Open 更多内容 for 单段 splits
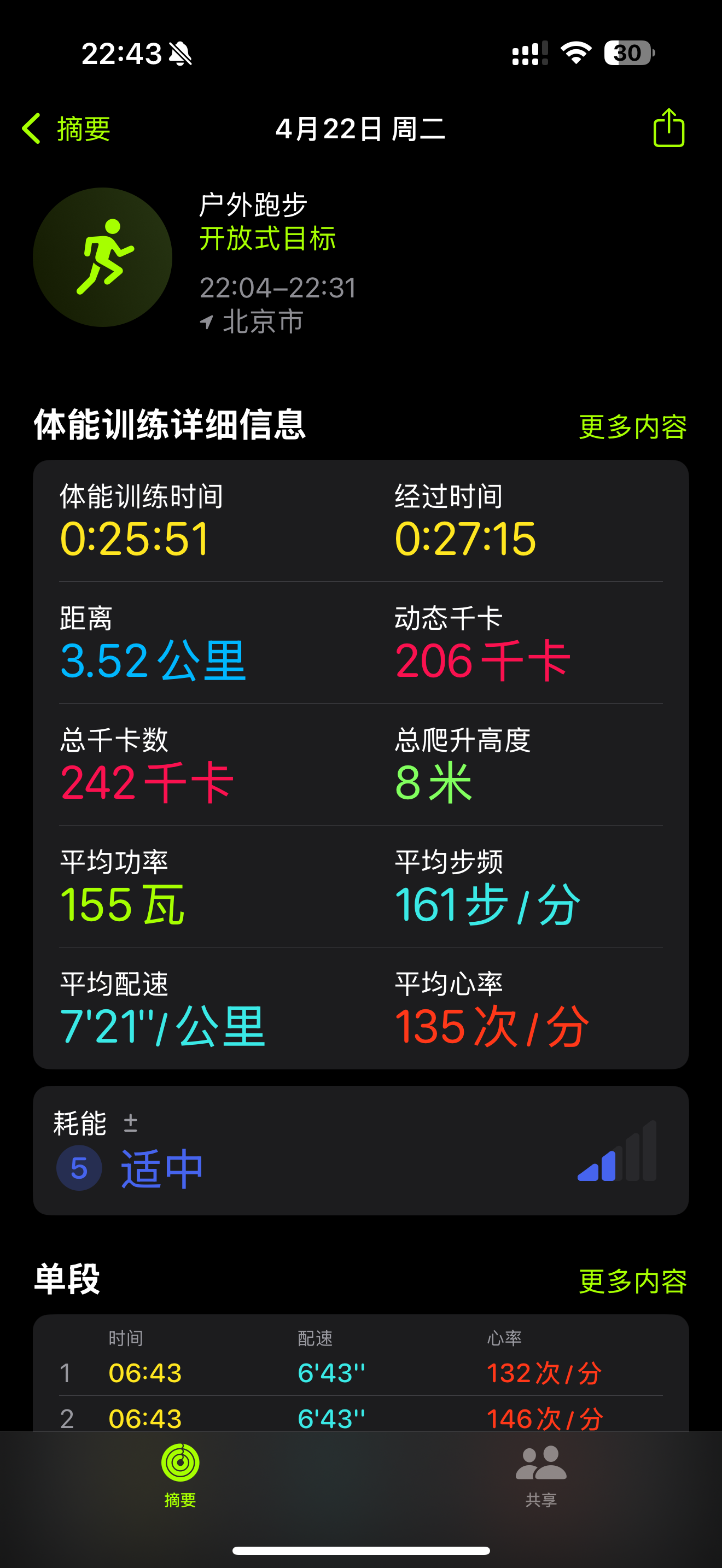 (x=632, y=1280)
